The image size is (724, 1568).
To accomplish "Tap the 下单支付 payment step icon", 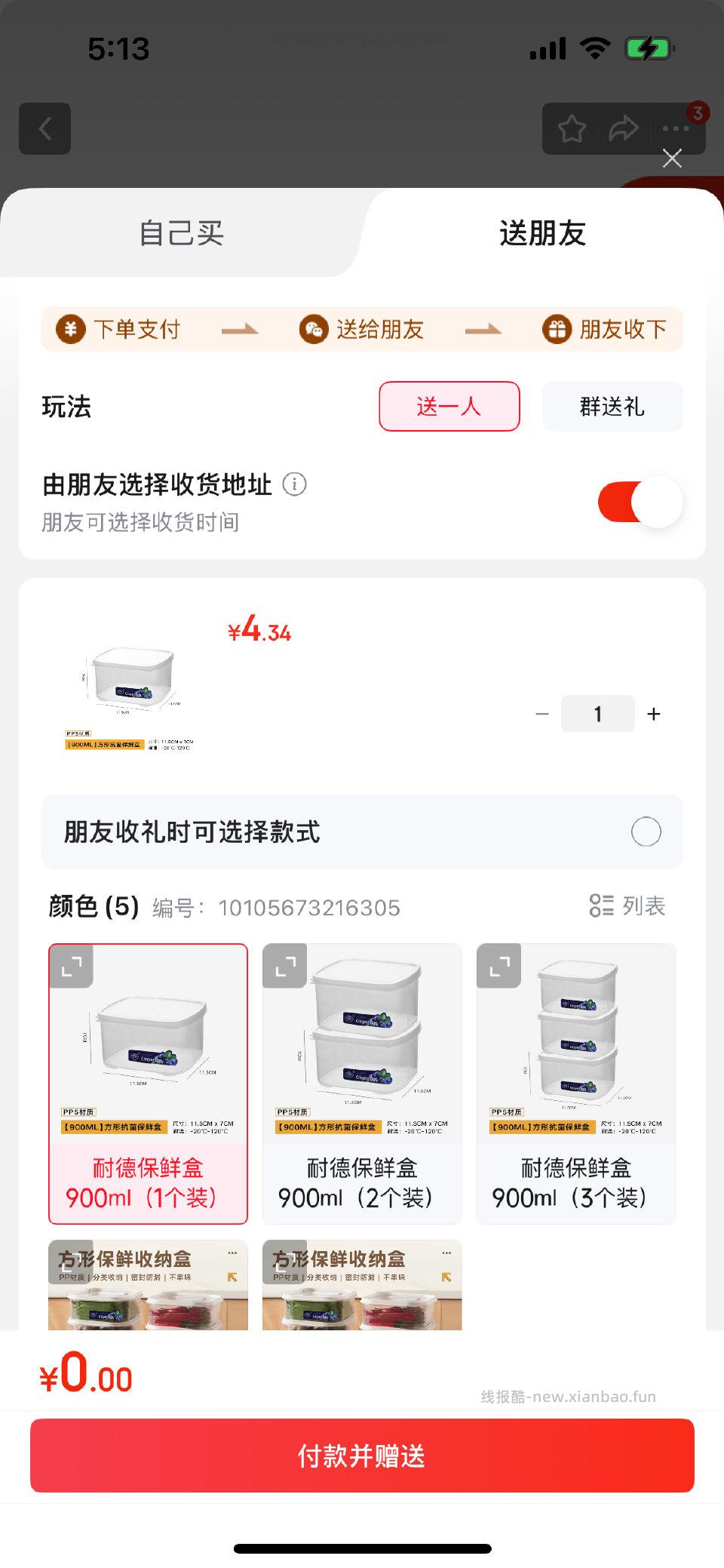I will (x=70, y=329).
